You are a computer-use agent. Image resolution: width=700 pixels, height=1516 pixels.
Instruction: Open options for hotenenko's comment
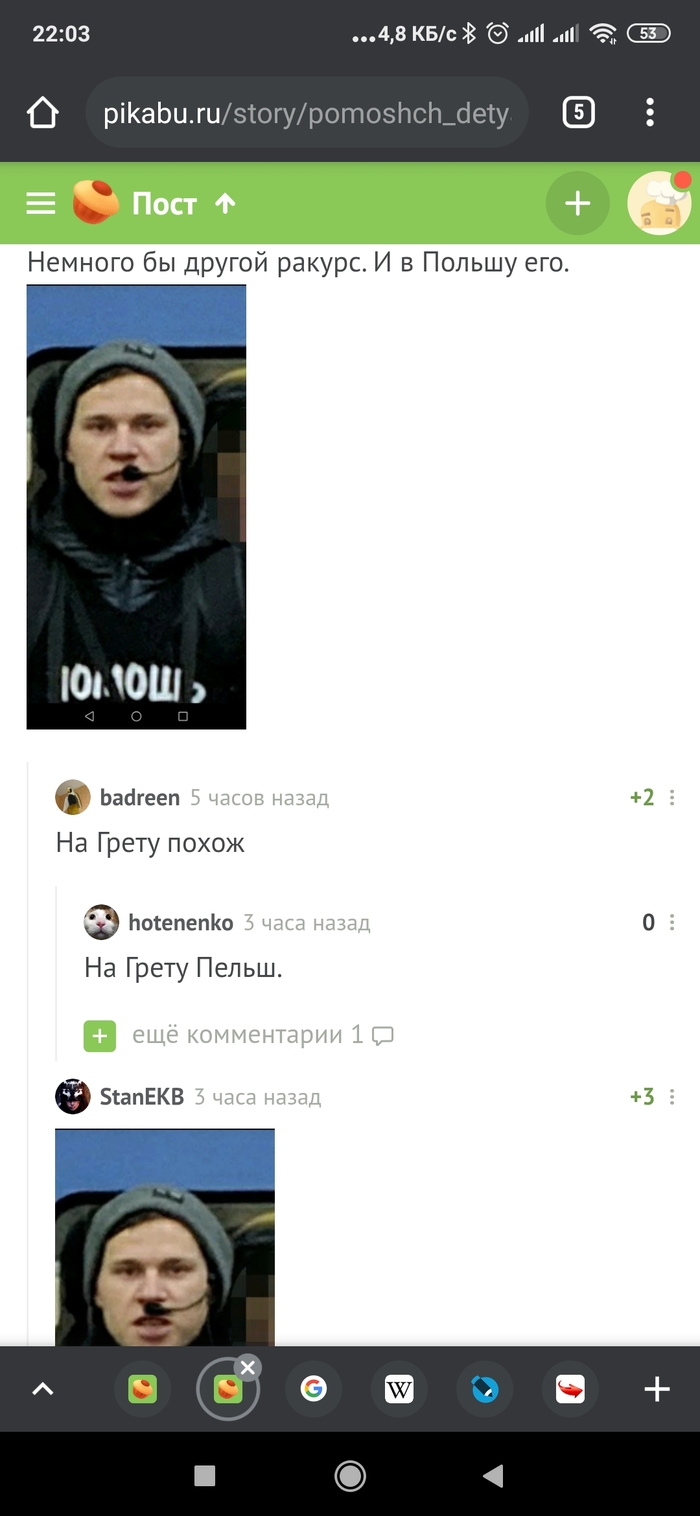coord(672,922)
